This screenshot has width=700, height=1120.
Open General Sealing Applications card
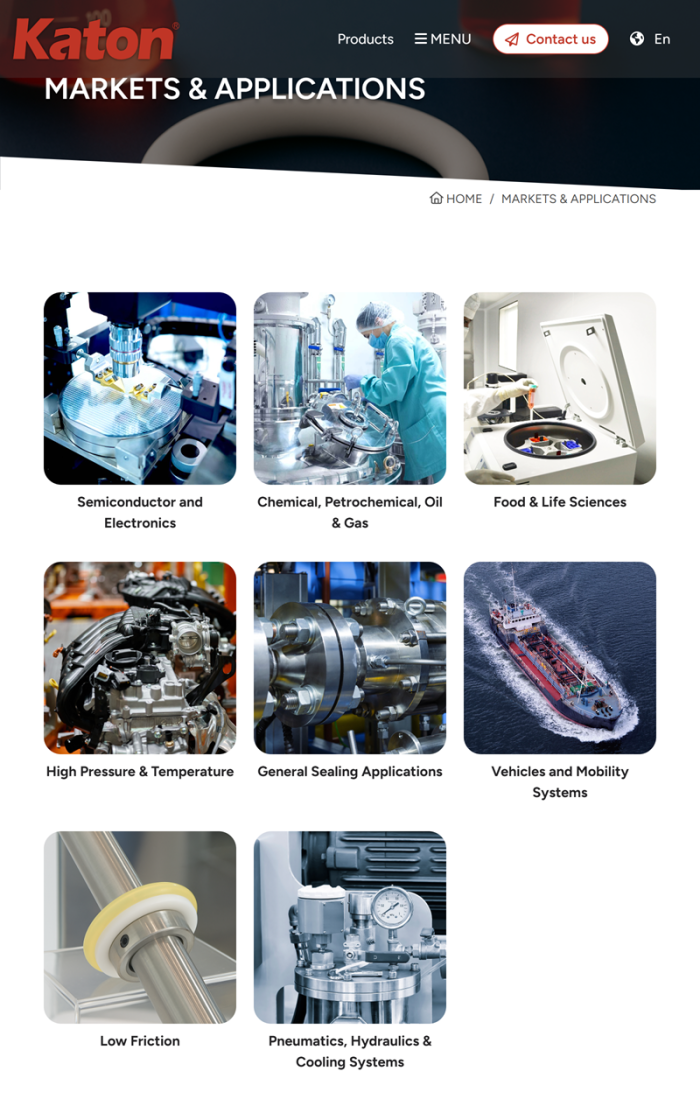click(350, 658)
